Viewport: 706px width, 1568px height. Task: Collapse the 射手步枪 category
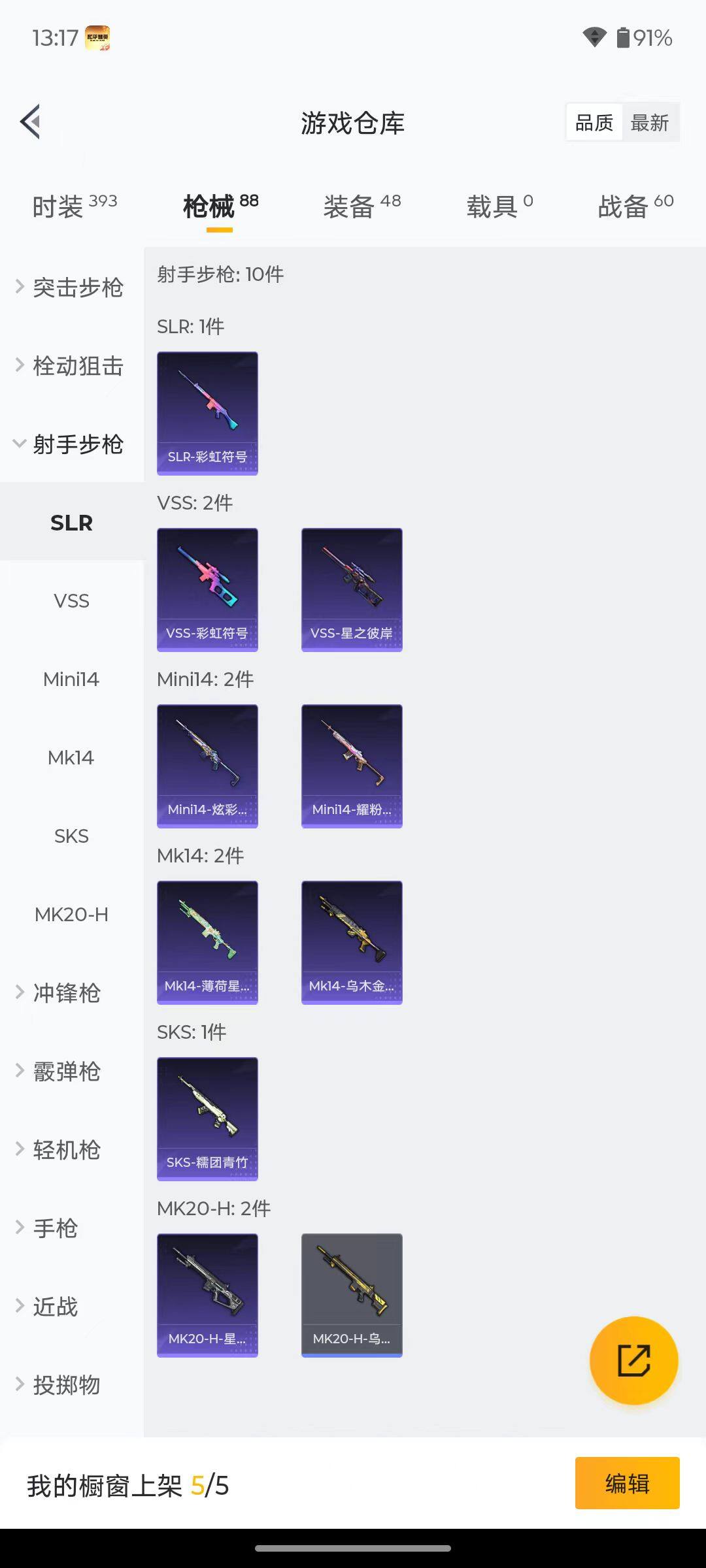tap(71, 444)
